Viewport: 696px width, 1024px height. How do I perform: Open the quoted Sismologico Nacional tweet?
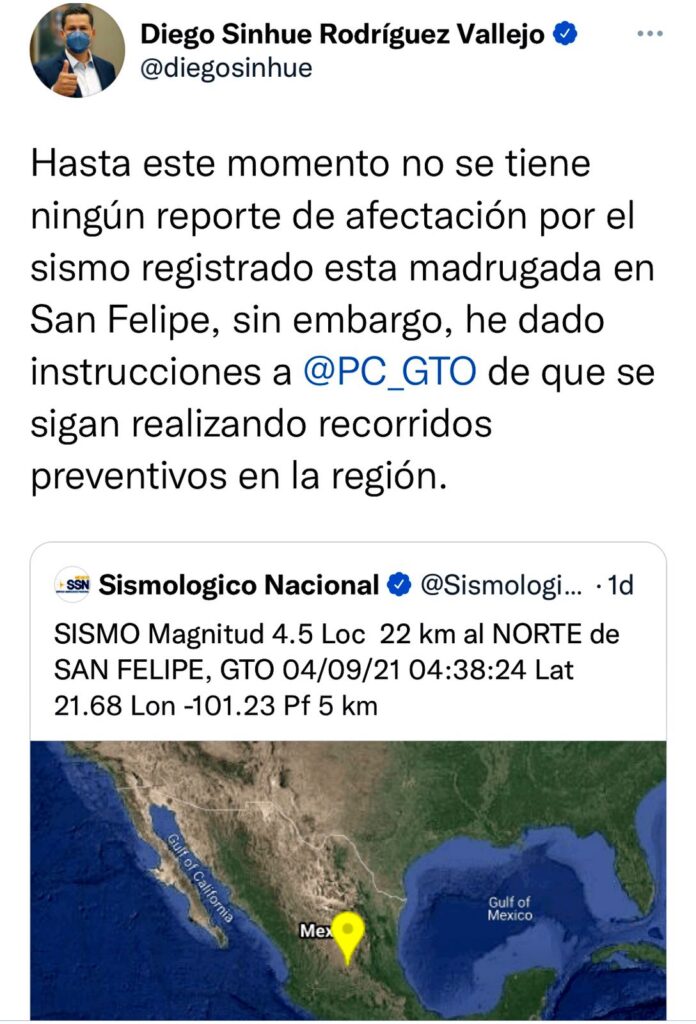347,662
